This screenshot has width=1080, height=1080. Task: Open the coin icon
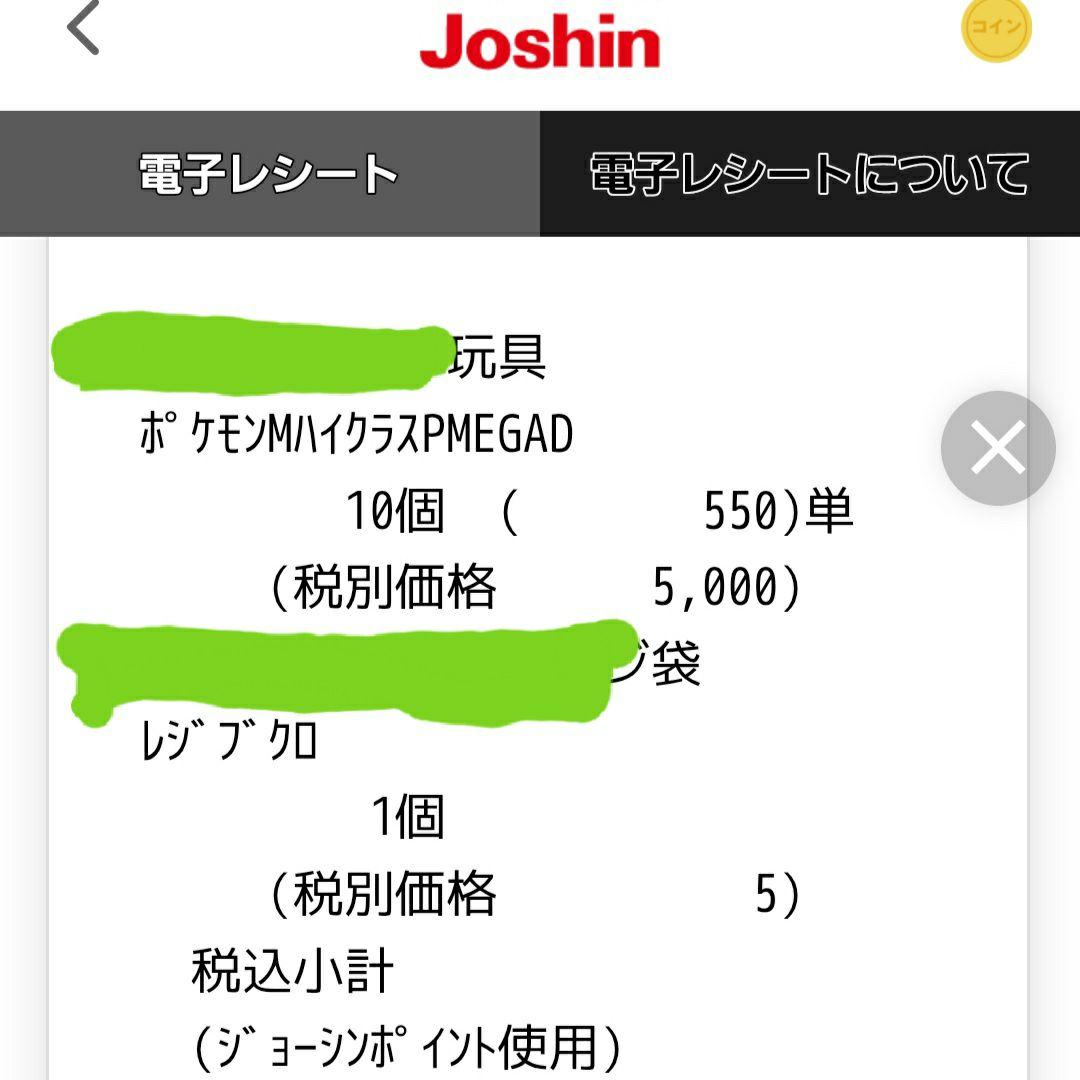995,28
